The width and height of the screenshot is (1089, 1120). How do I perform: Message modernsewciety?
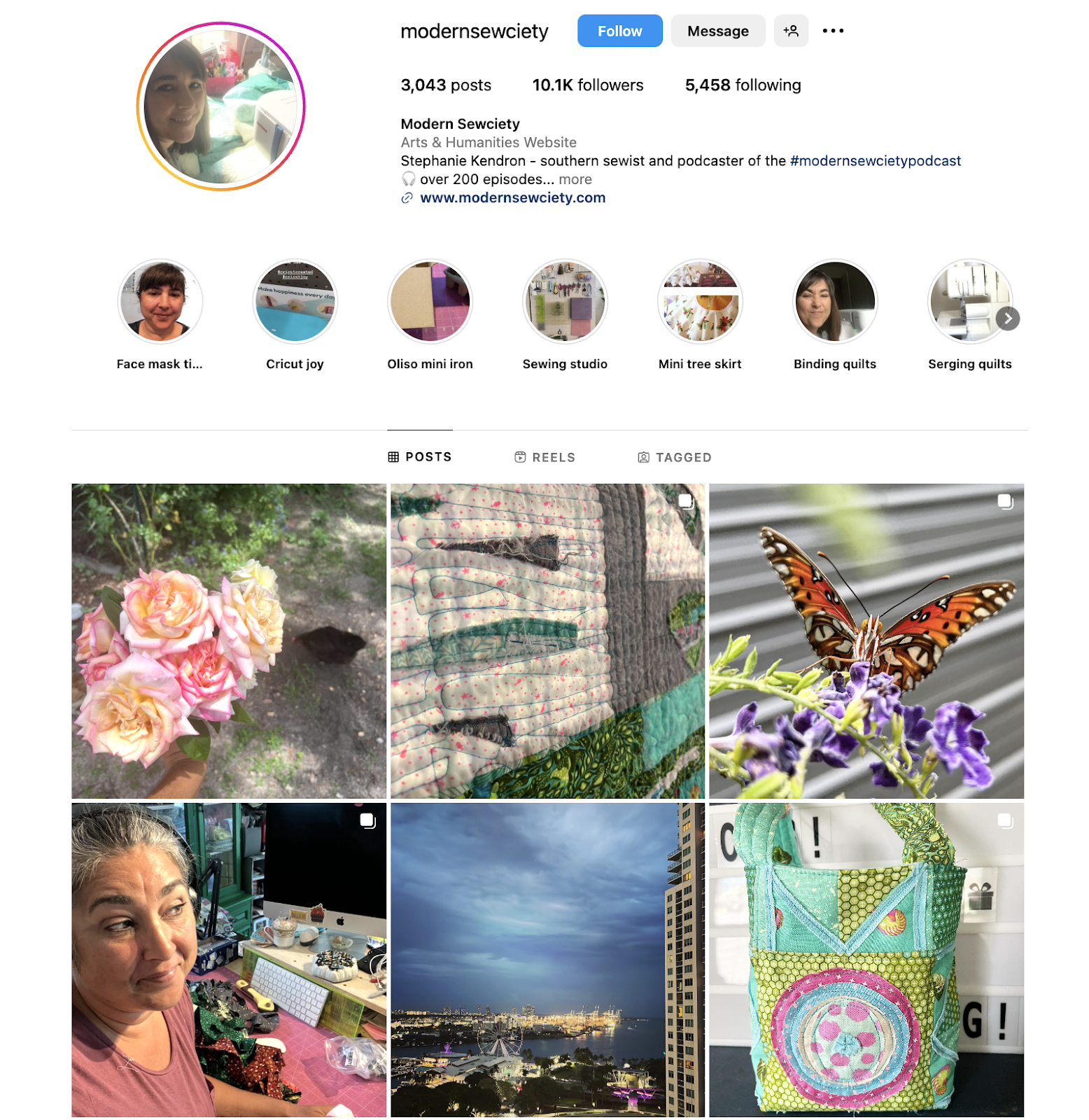pos(717,31)
